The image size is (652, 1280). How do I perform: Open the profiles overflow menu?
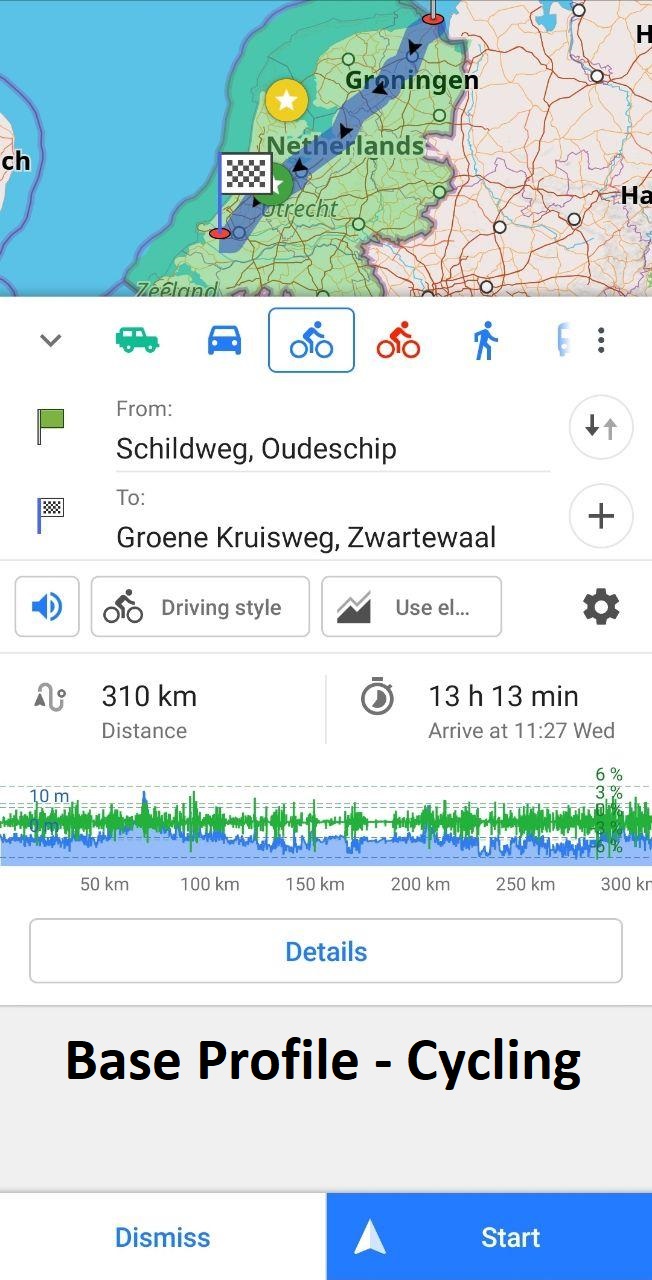coord(601,340)
